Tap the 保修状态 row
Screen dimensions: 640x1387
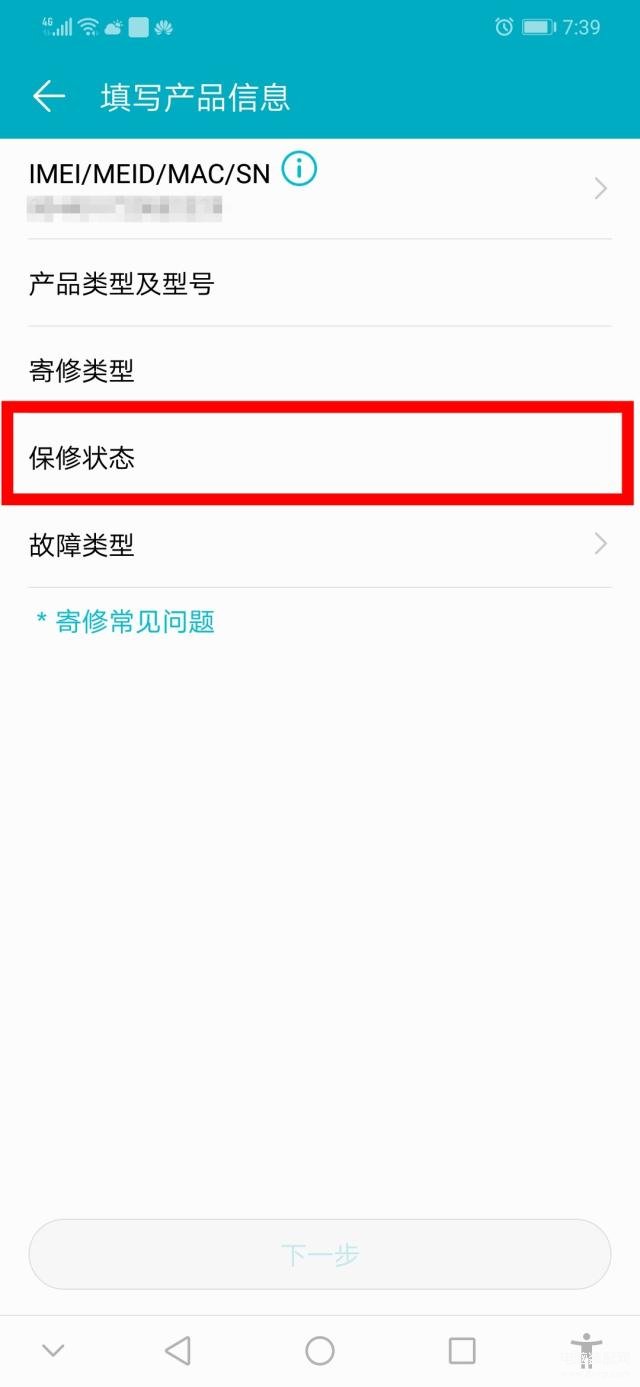pos(320,458)
